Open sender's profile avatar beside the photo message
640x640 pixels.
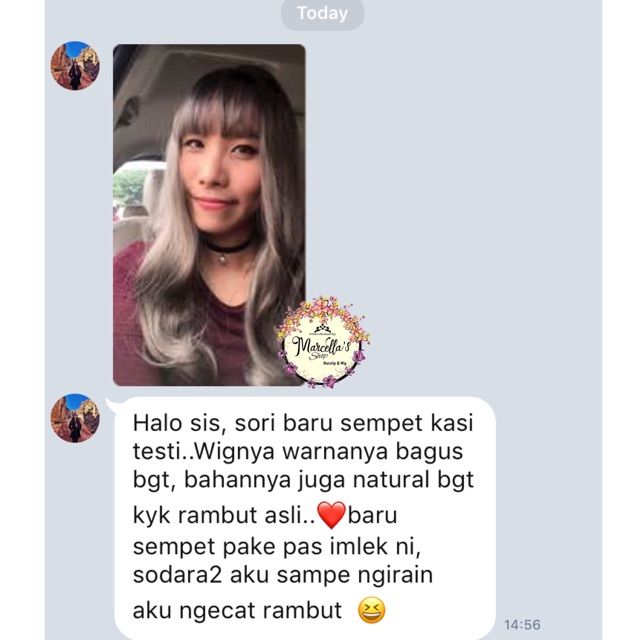[x=75, y=66]
